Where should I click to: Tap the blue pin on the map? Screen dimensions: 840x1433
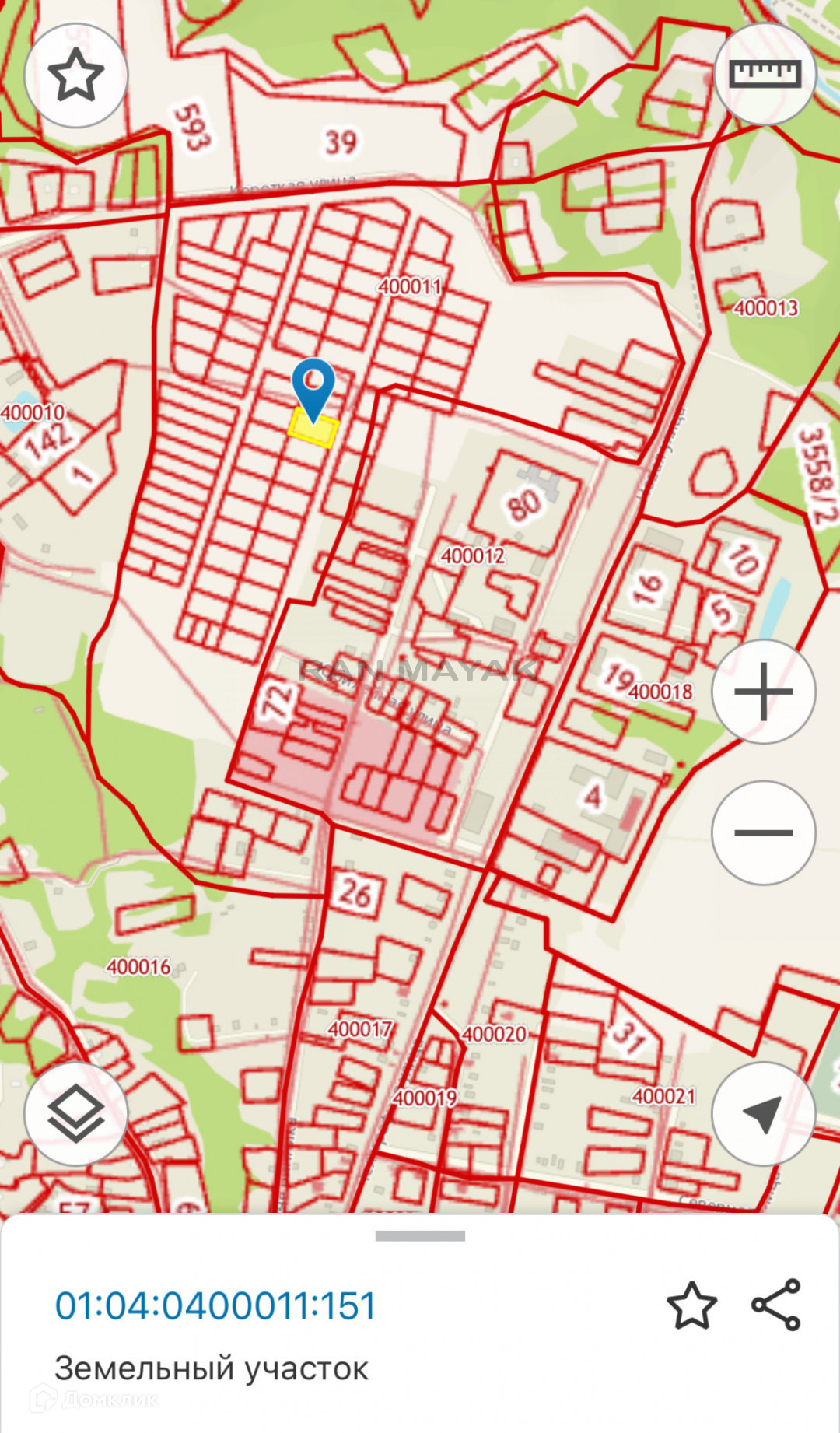[313, 387]
